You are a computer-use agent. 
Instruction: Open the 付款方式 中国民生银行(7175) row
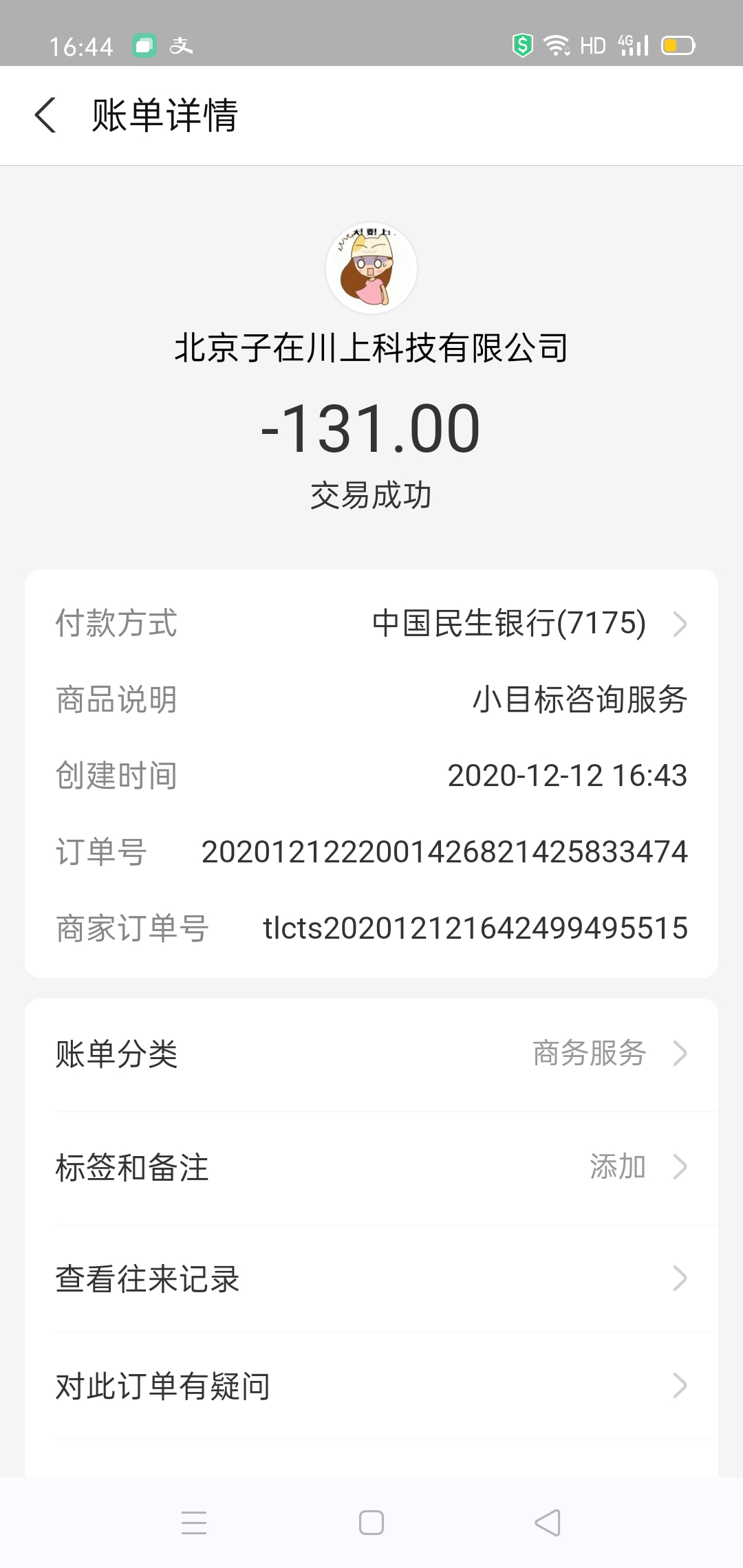coord(371,624)
